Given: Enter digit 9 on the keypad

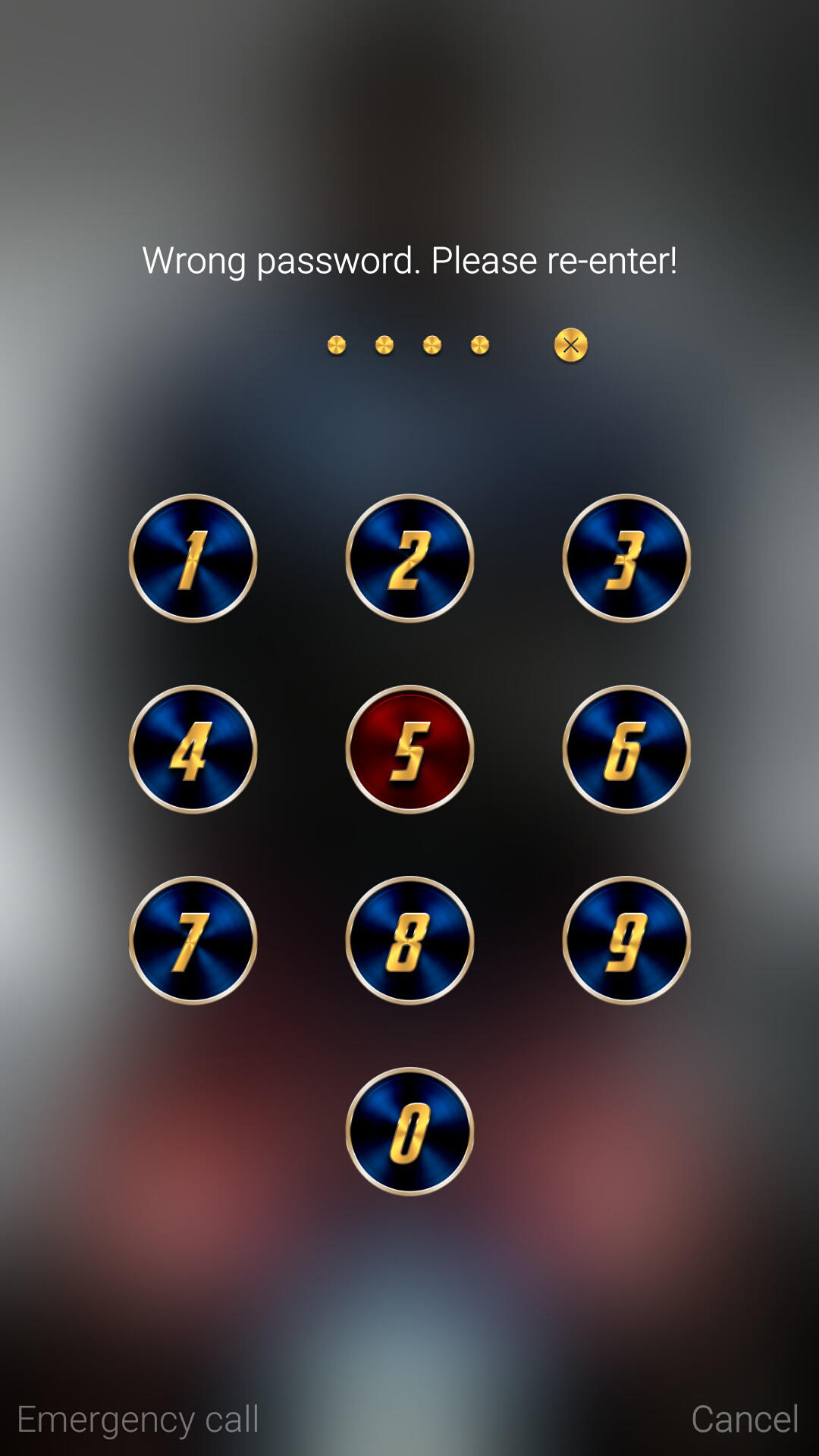Looking at the screenshot, I should (626, 940).
